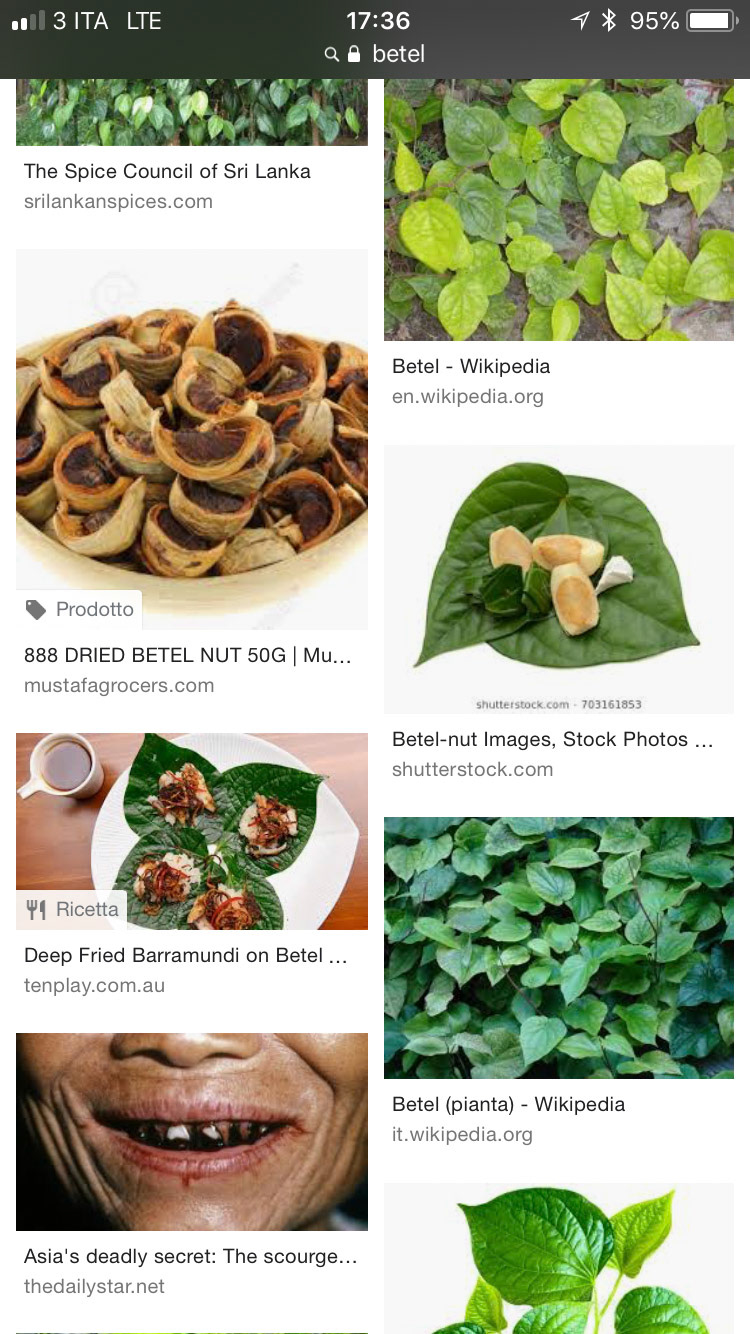This screenshot has height=1334, width=750.
Task: Open Deep Fried Barramundi recipe result
Action: pos(191,830)
